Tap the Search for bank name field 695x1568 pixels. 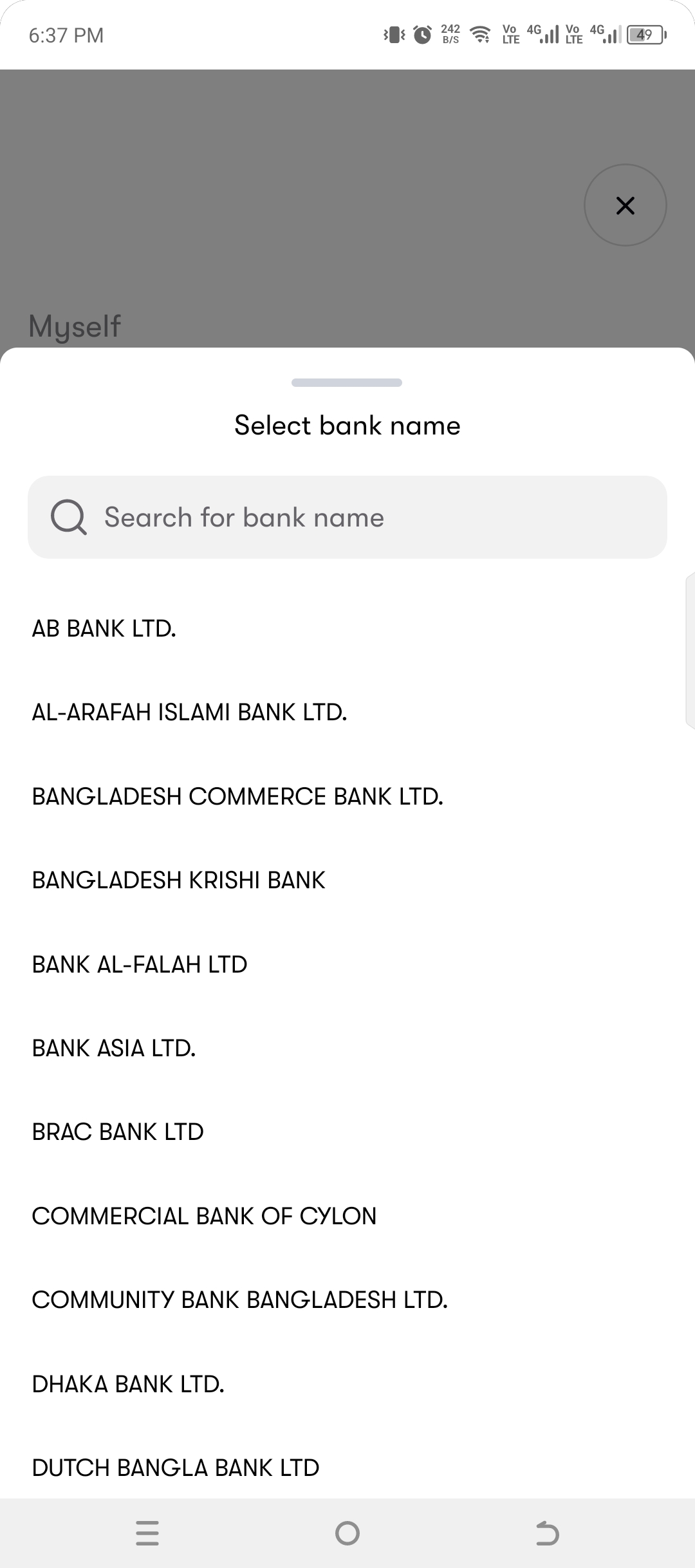click(347, 518)
